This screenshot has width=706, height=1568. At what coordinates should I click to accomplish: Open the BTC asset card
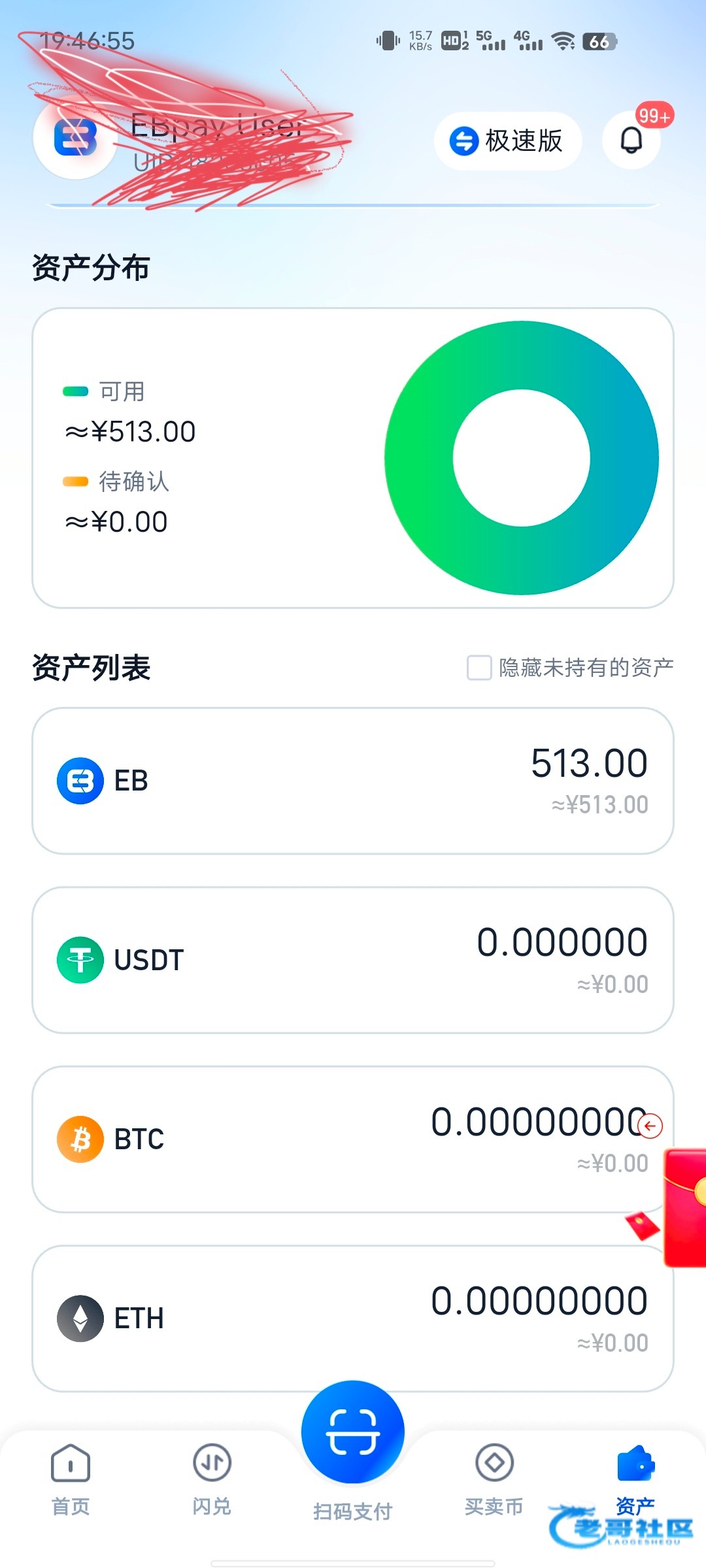coord(353,1139)
